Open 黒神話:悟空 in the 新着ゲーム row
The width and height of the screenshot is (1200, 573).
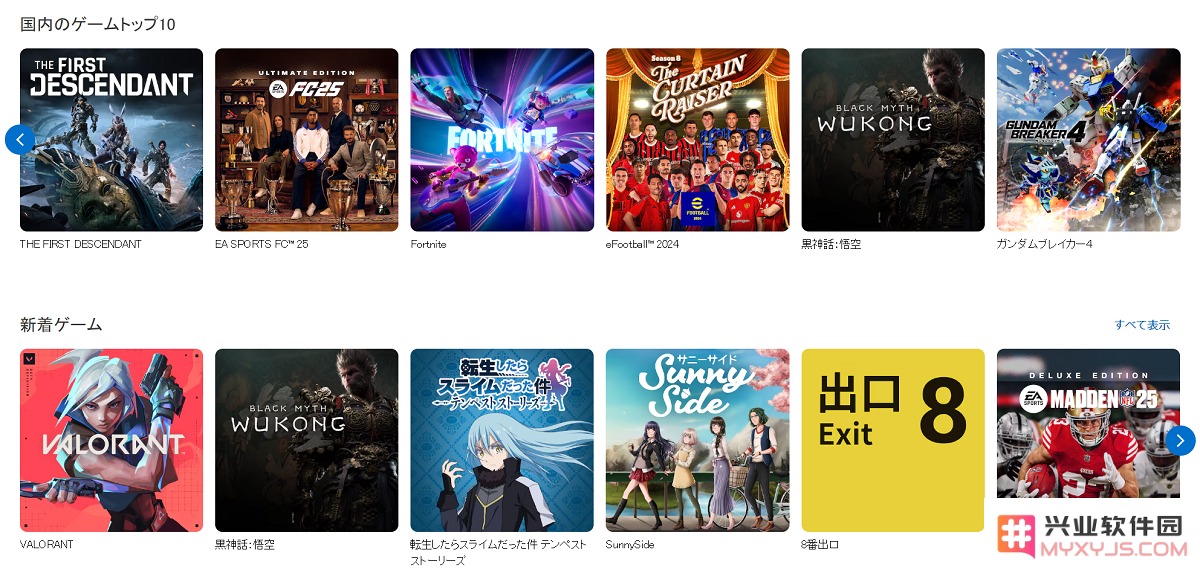click(306, 440)
